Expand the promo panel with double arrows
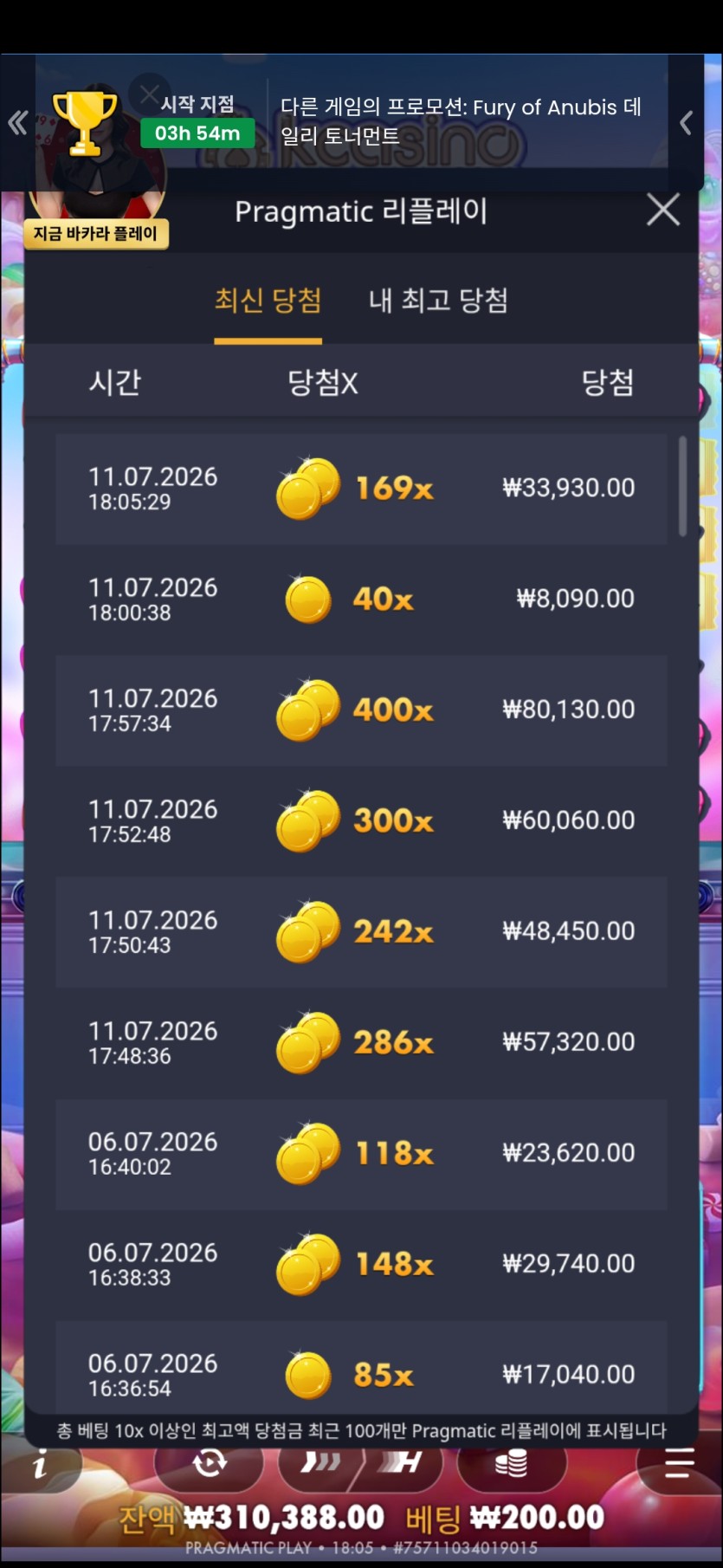This screenshot has width=723, height=1568. tap(17, 122)
